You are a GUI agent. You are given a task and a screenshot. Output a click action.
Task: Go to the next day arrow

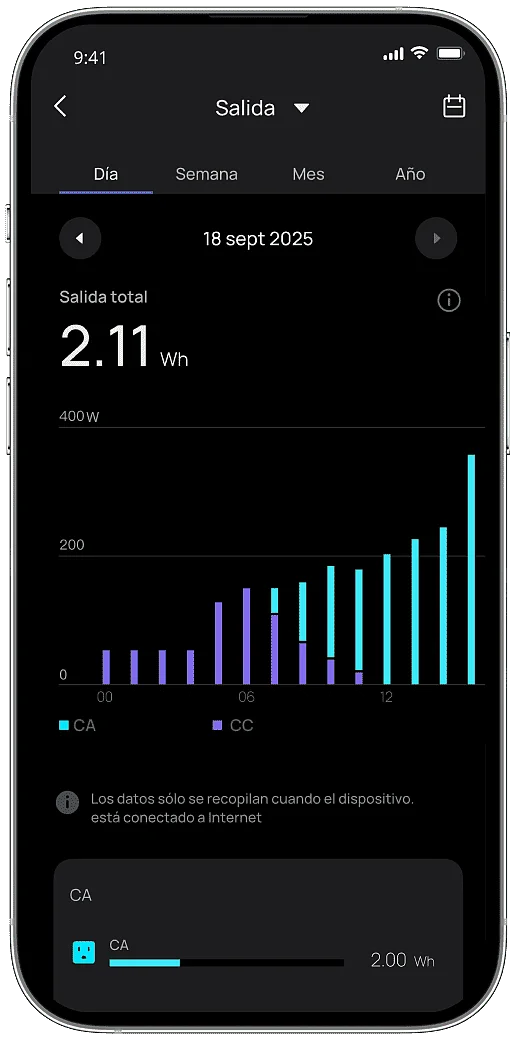point(436,238)
